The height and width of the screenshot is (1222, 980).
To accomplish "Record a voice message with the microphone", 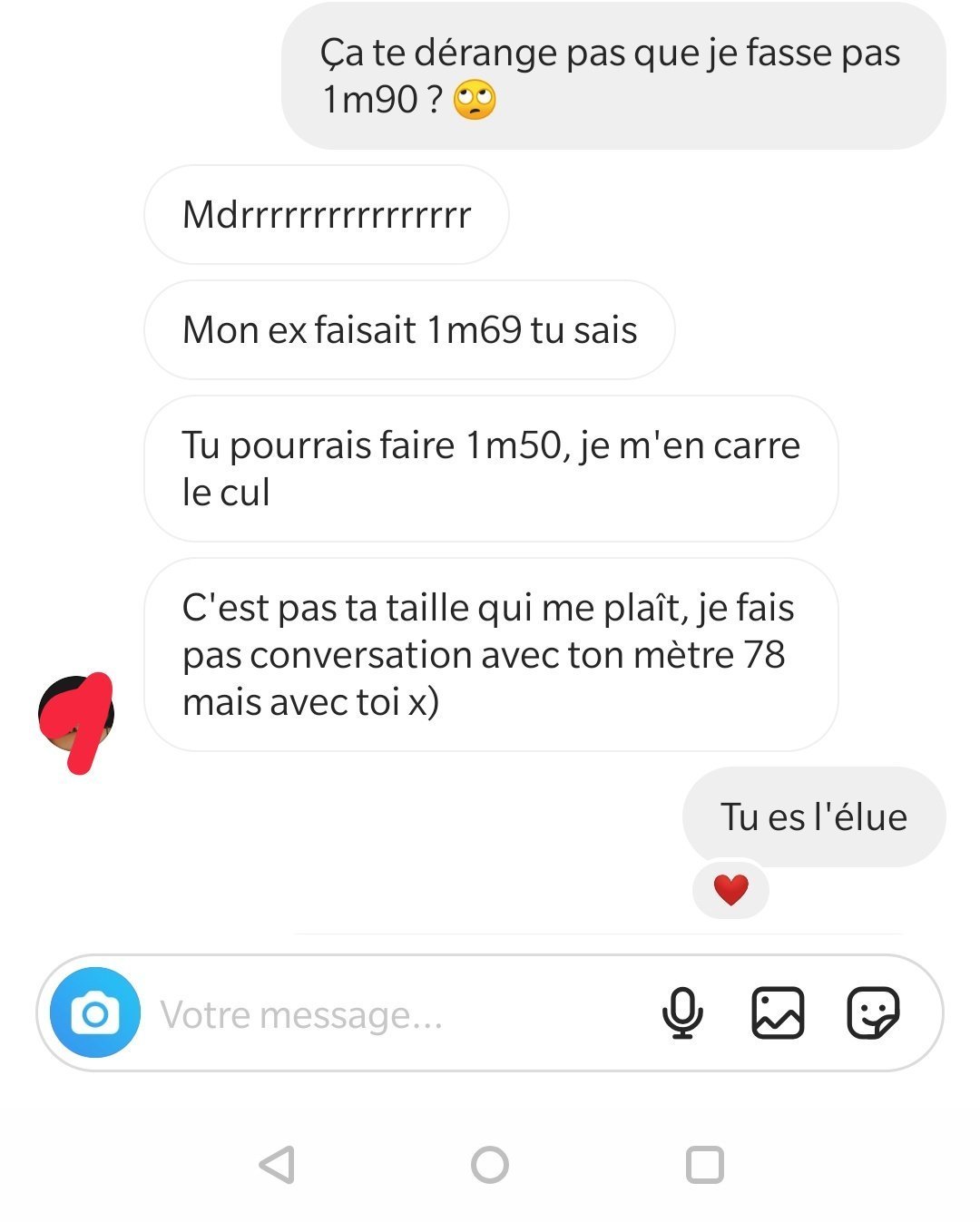I will point(682,1012).
